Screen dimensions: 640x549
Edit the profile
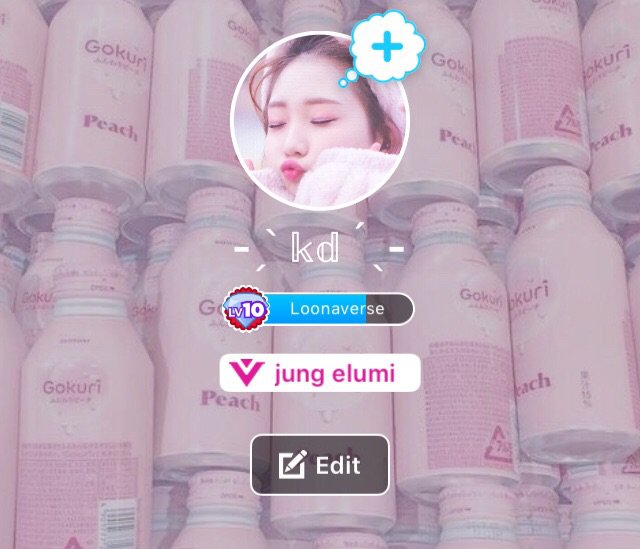(x=319, y=465)
